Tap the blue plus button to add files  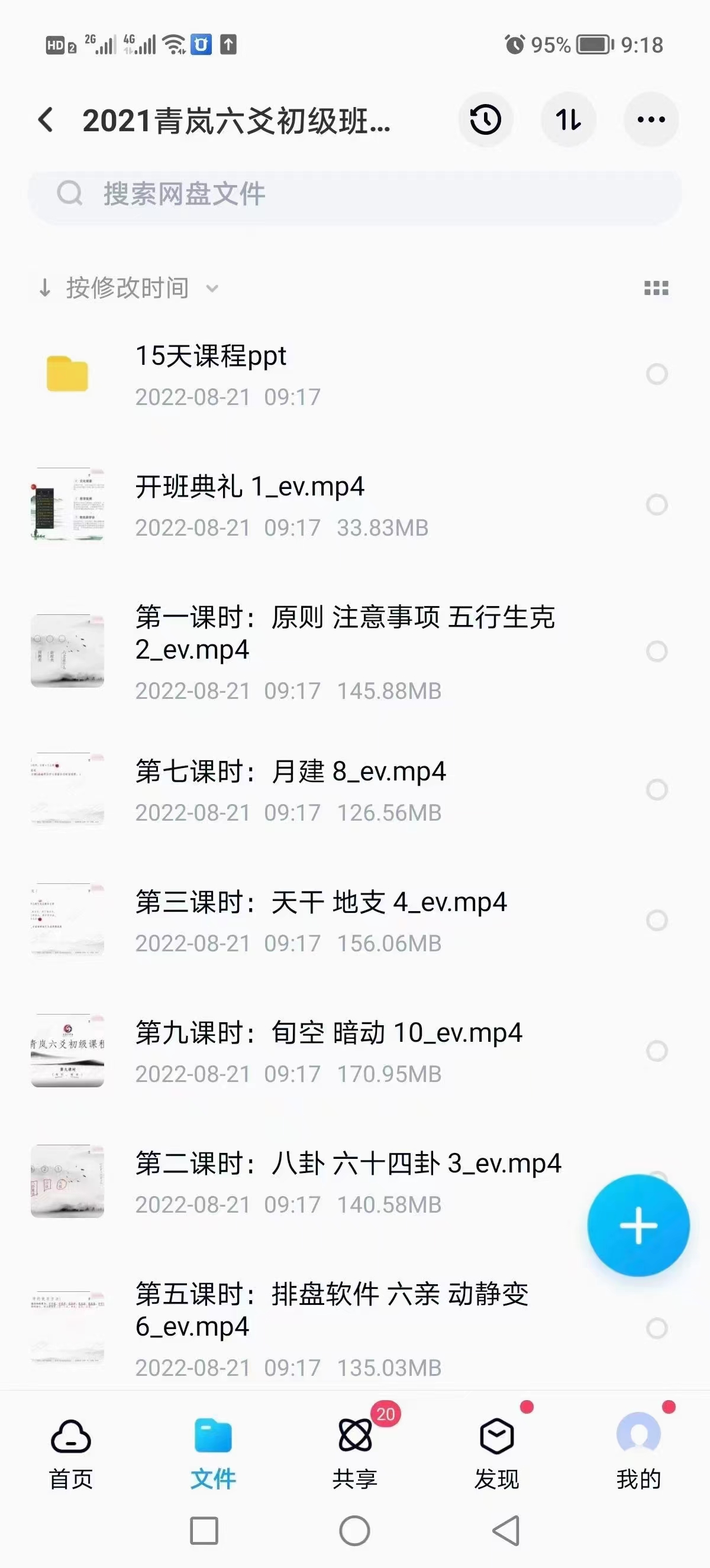(639, 1225)
